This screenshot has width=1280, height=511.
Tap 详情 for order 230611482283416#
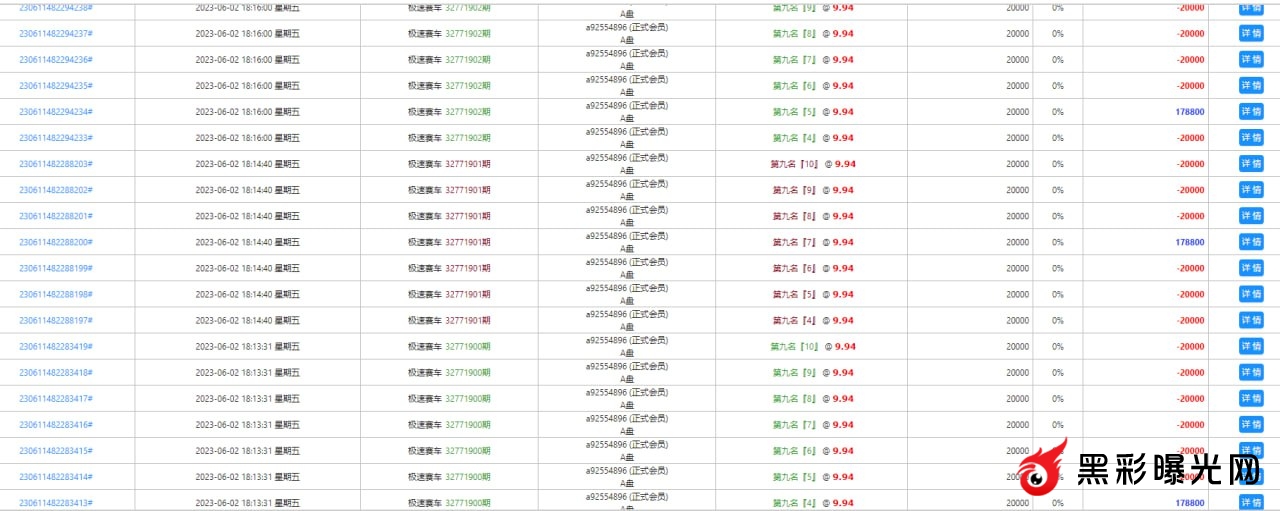[x=1251, y=424]
